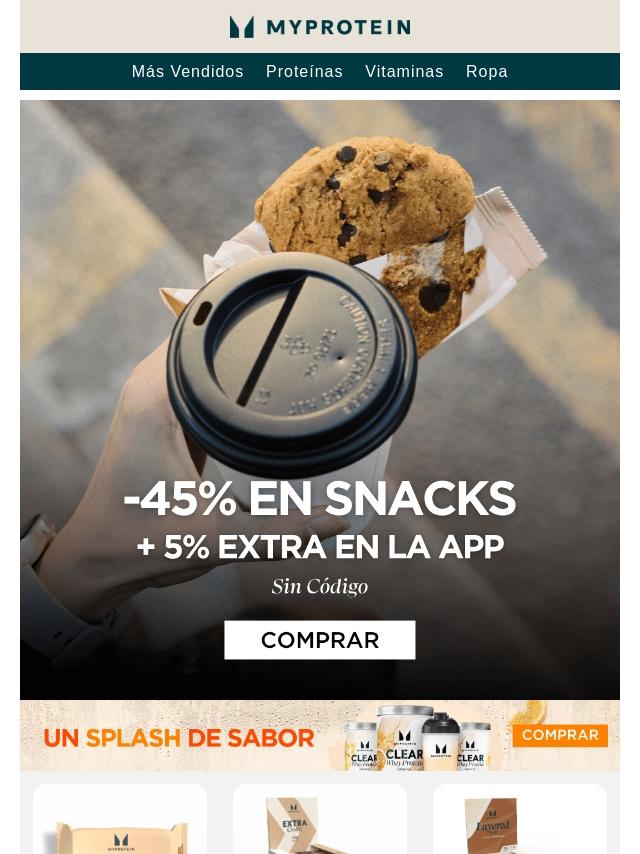This screenshot has height=854, width=640.
Task: Go to the Proteínas section
Action: click(304, 72)
